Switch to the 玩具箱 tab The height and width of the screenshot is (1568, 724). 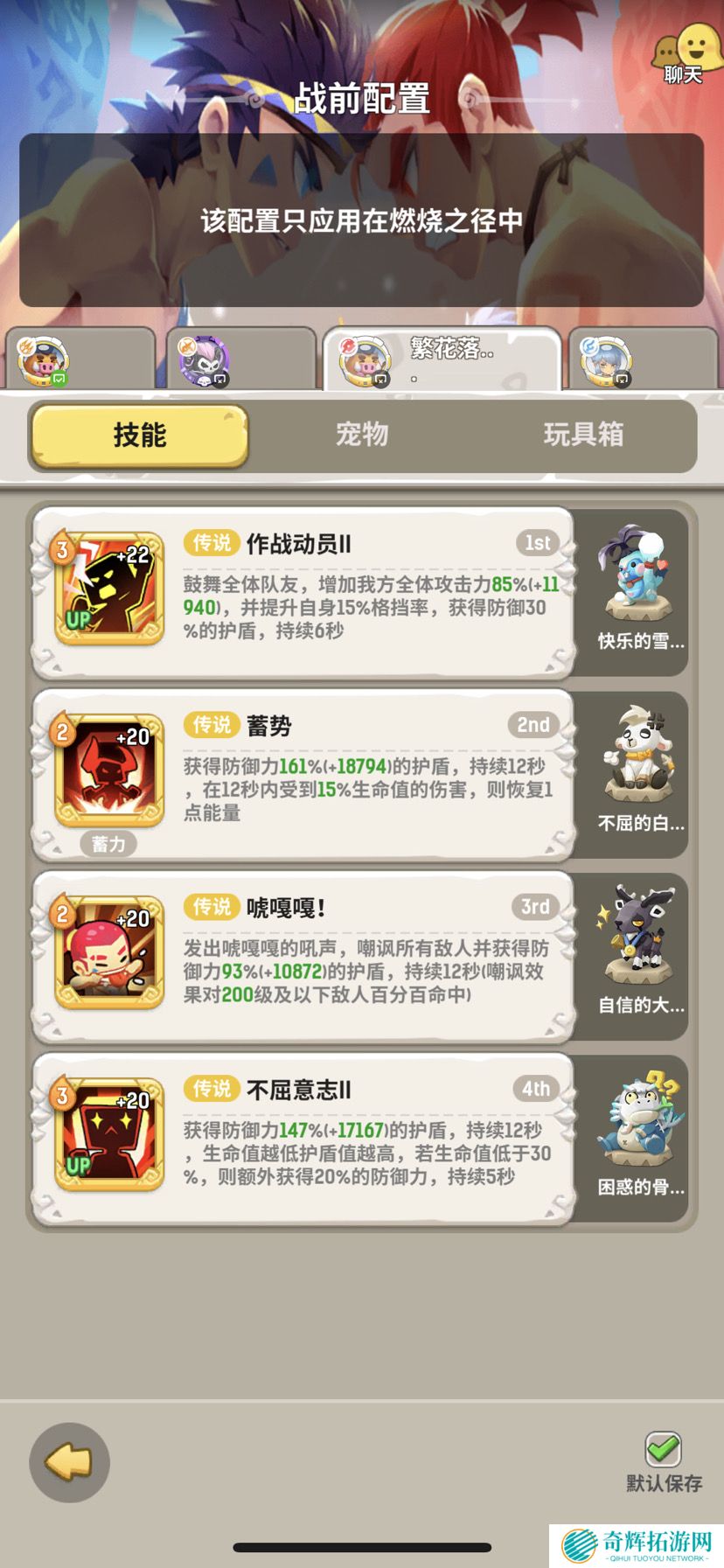tap(583, 435)
